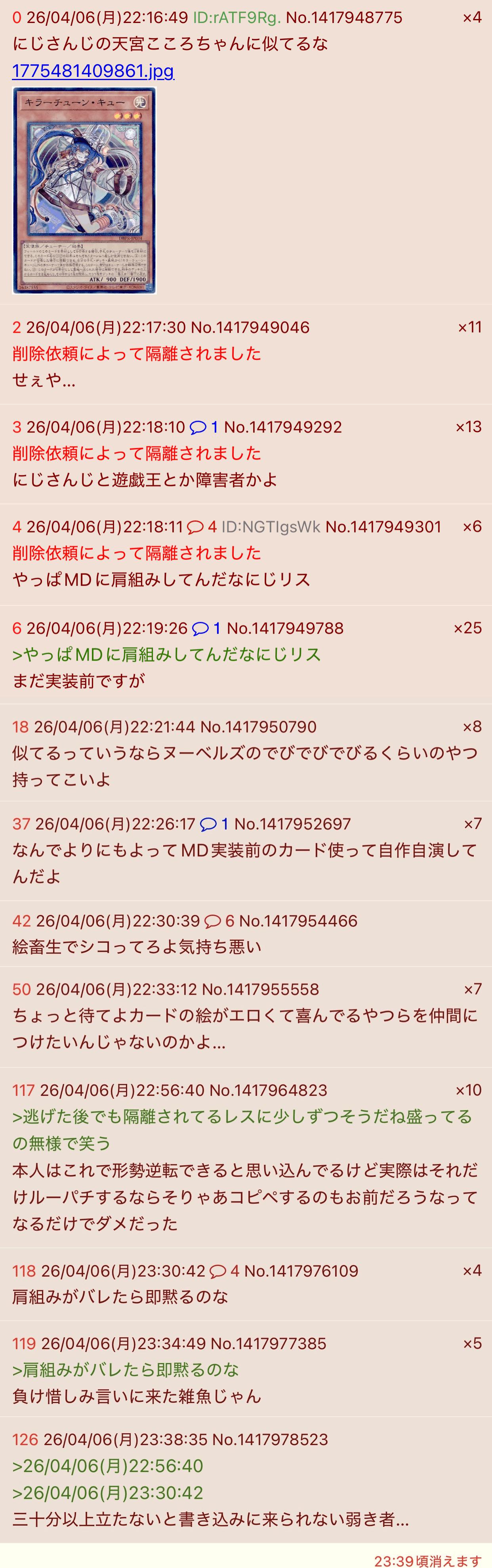Image resolution: width=492 pixels, height=1568 pixels.
Task: Tap the ×11 sodane count on post 2
Action: [469, 327]
